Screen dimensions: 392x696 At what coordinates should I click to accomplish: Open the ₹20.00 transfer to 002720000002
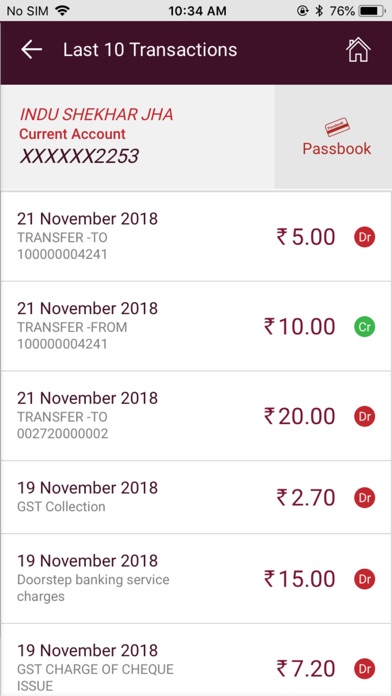point(196,416)
